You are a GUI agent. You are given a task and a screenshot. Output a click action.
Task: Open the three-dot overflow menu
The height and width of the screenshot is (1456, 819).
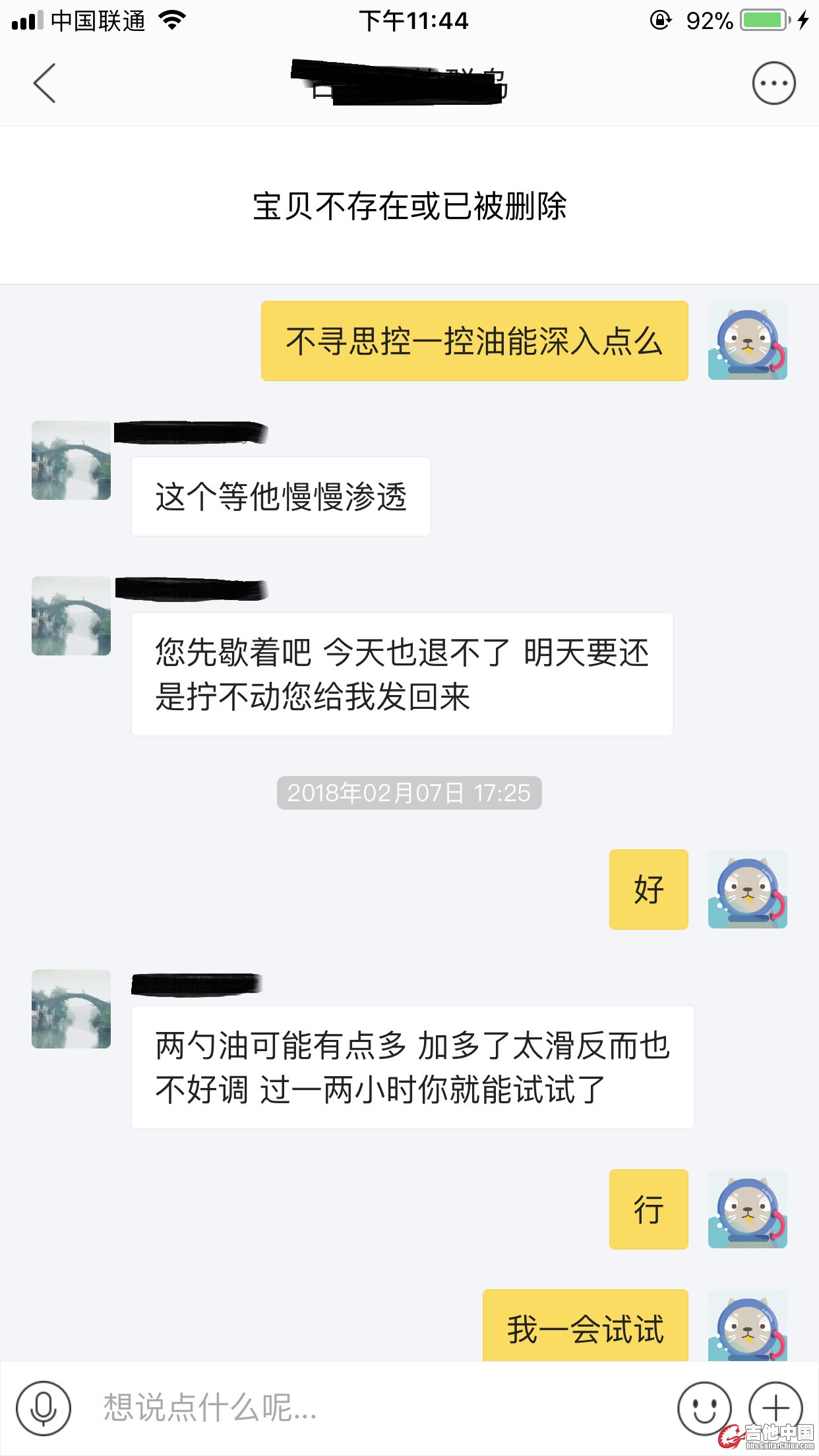tap(773, 83)
